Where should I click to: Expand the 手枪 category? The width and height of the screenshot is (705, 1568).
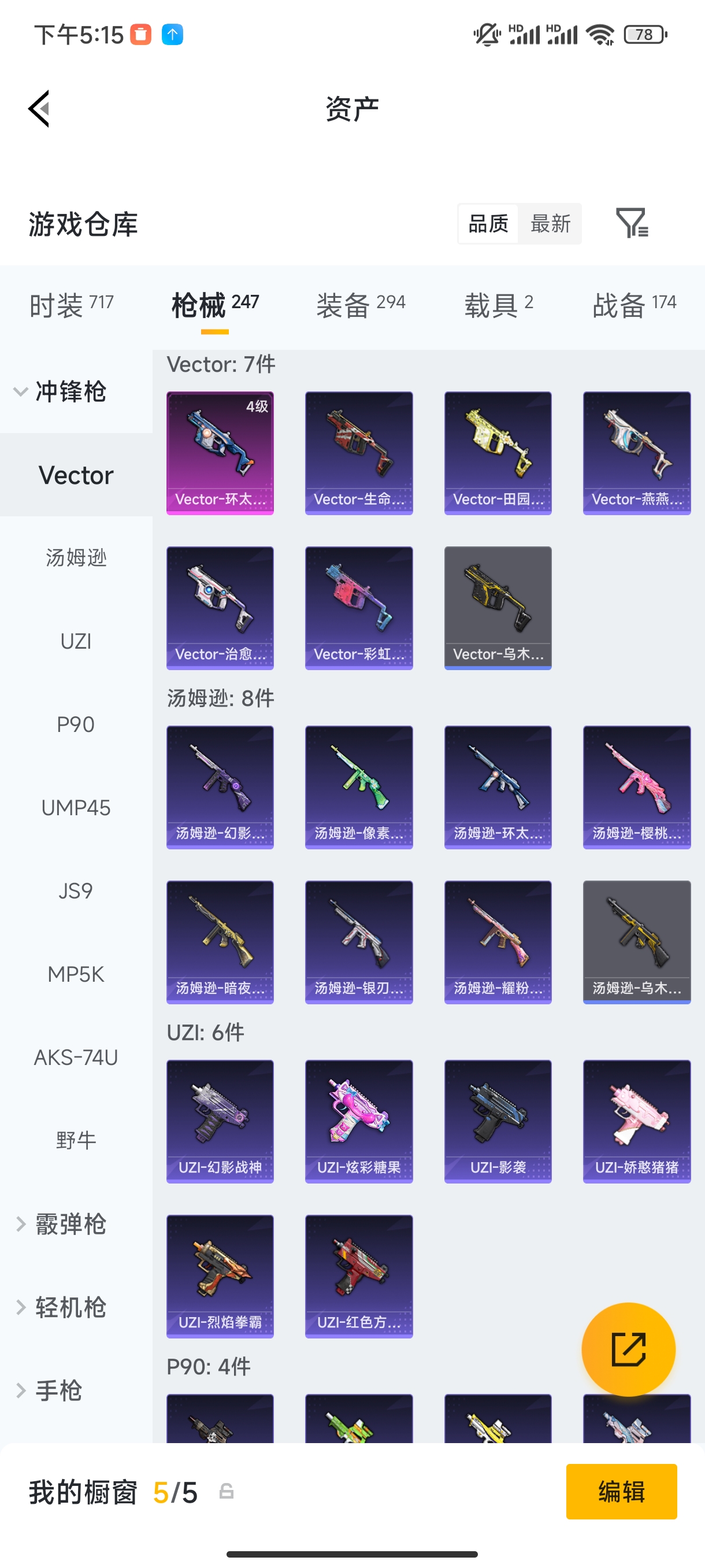(x=49, y=1391)
